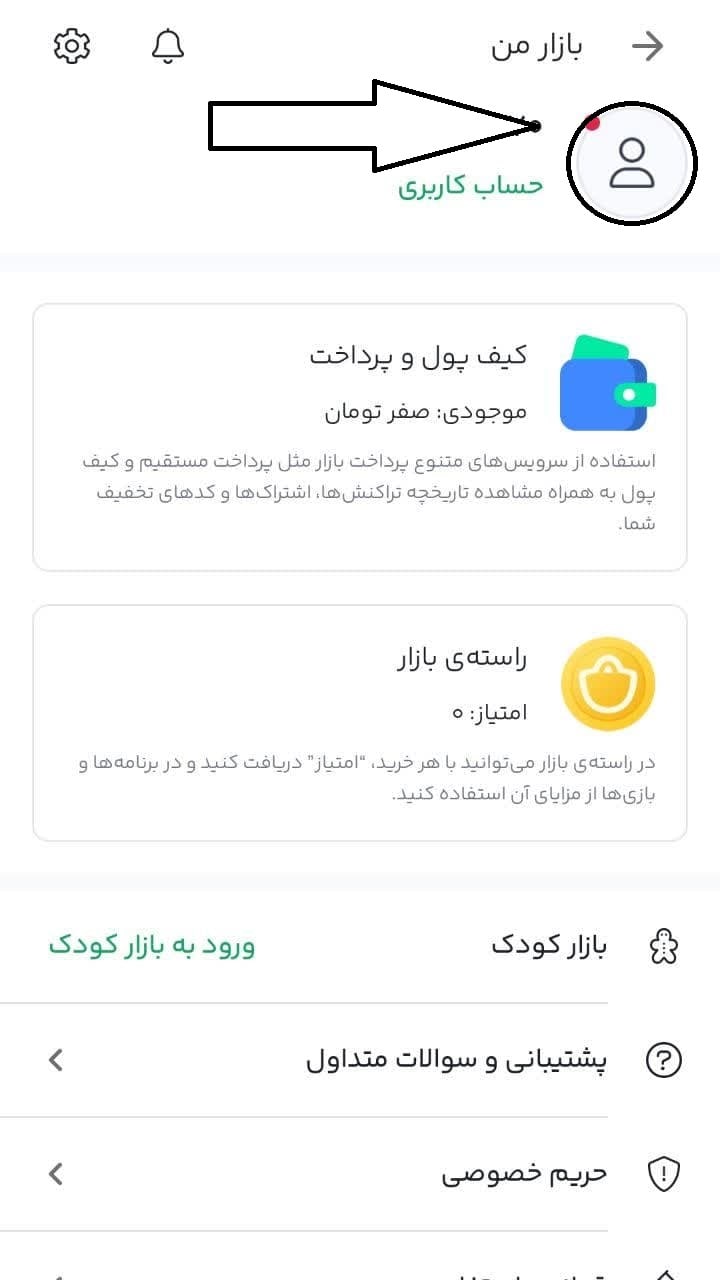The height and width of the screenshot is (1280, 720).
Task: Open the راسته‌ی بازار card
Action: pos(360,723)
